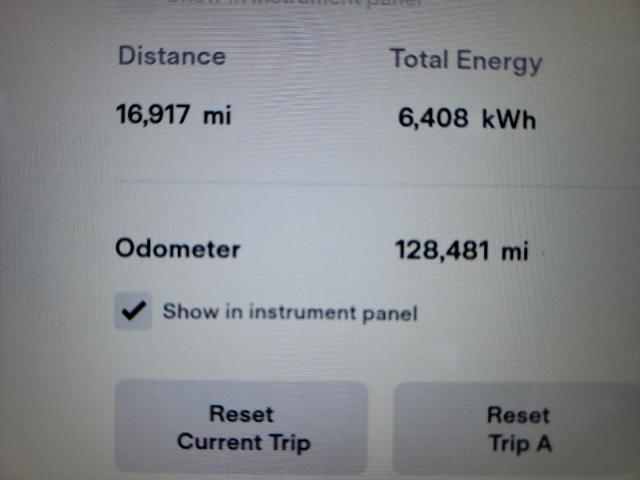Tap the Reset Current Trip button
The image size is (640, 480).
242,427
